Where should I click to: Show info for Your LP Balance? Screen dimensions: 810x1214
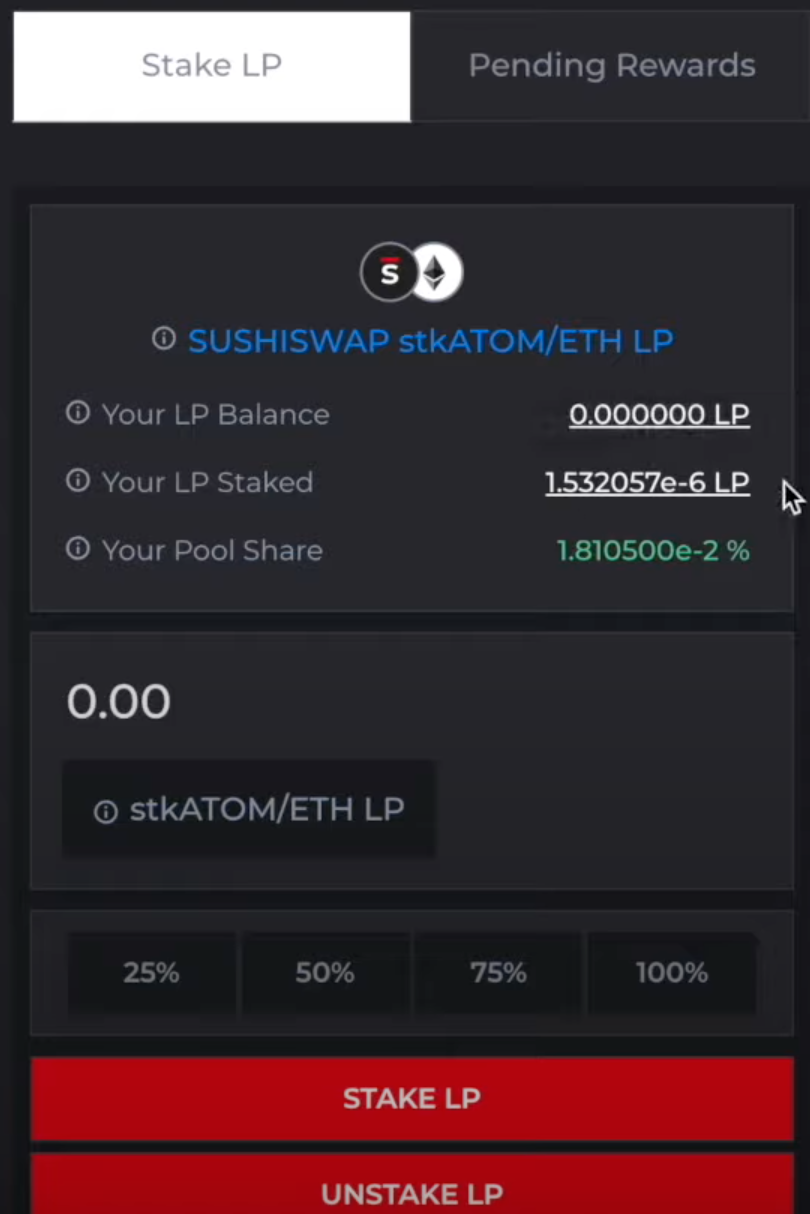click(x=78, y=413)
